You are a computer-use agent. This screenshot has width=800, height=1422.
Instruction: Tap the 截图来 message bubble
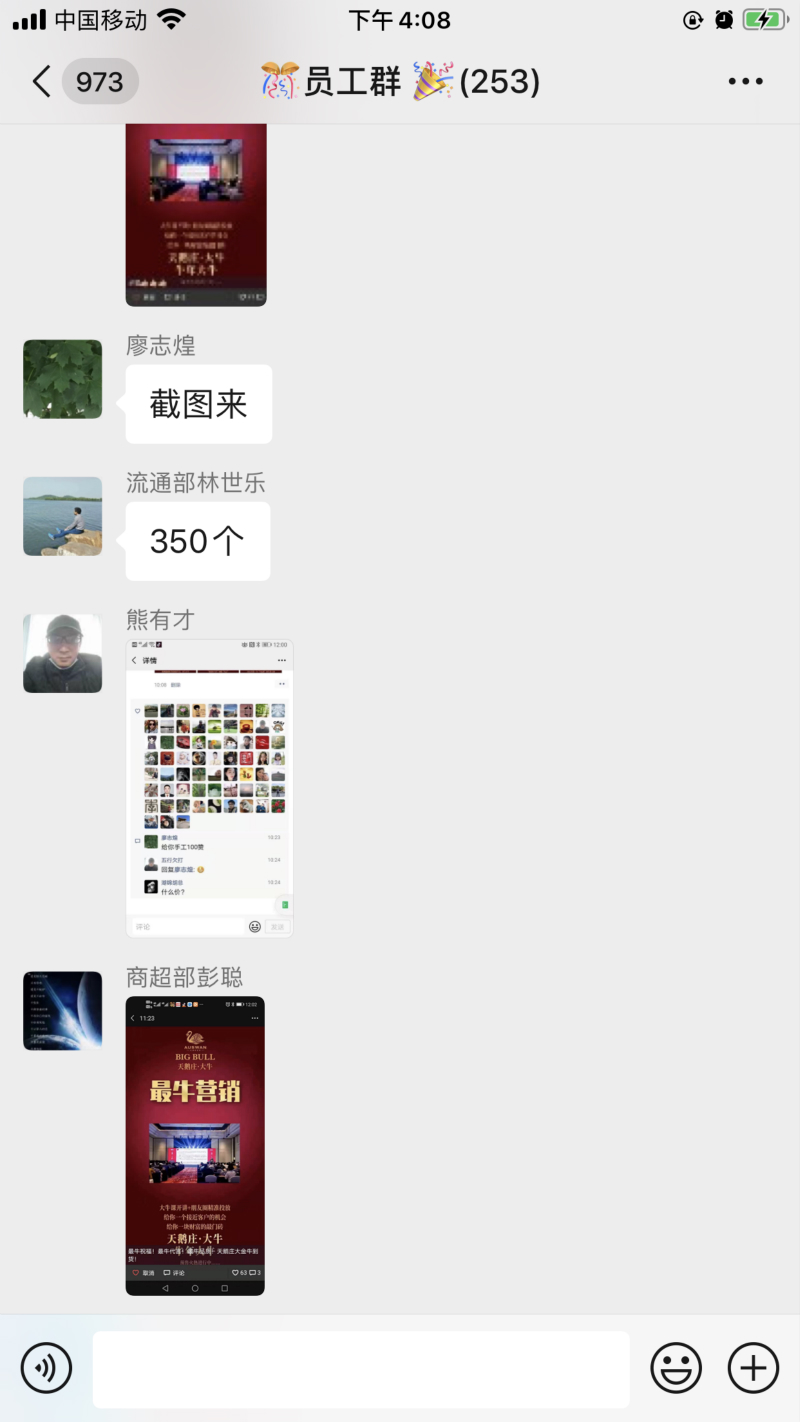click(x=198, y=404)
